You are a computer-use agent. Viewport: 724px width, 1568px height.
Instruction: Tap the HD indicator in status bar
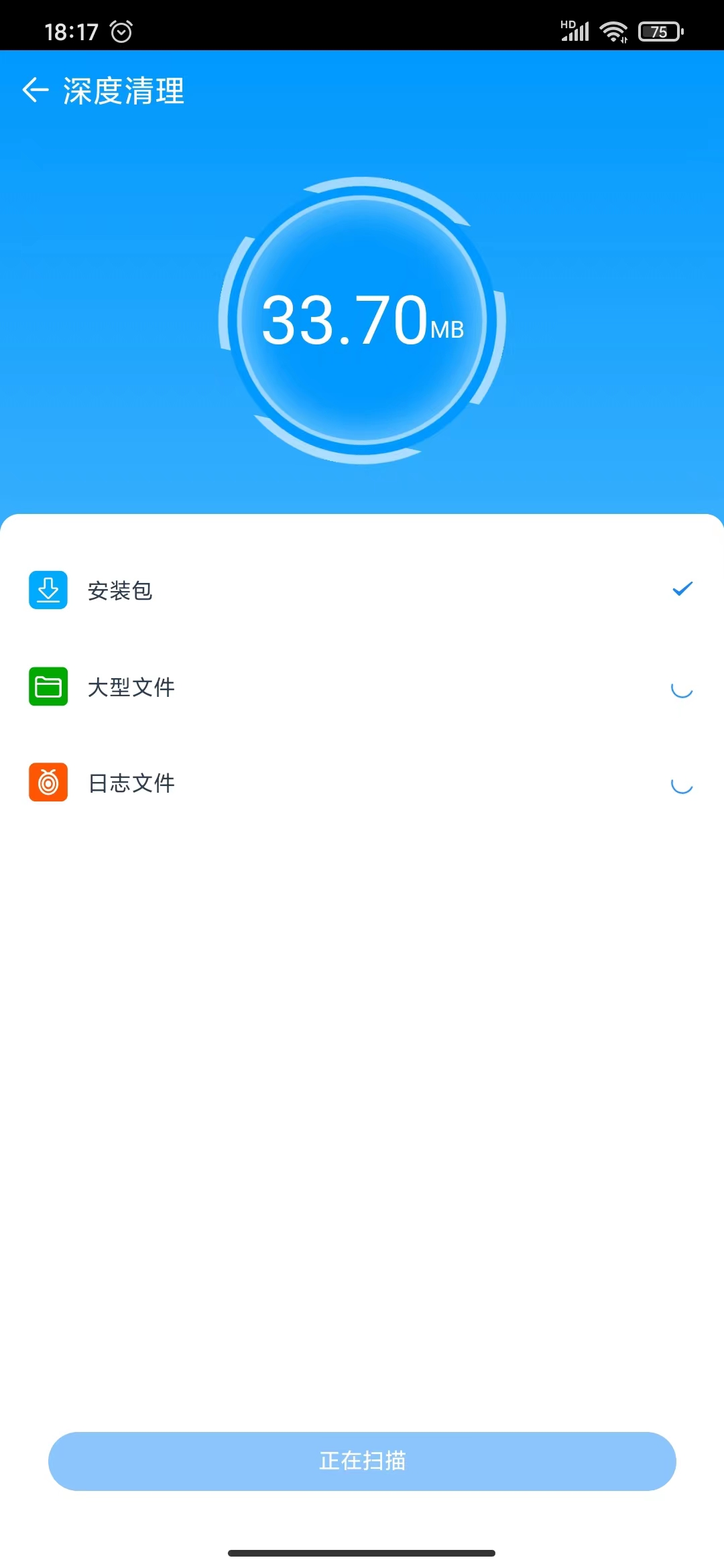pyautogui.click(x=567, y=21)
